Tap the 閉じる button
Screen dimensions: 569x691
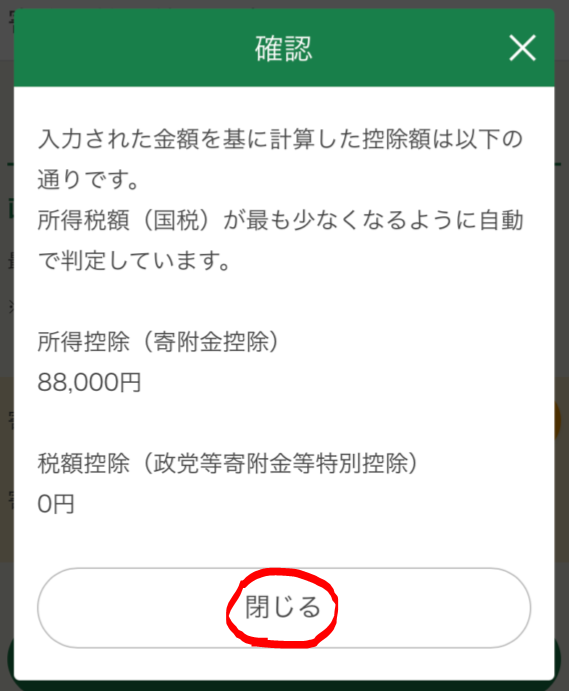284,608
